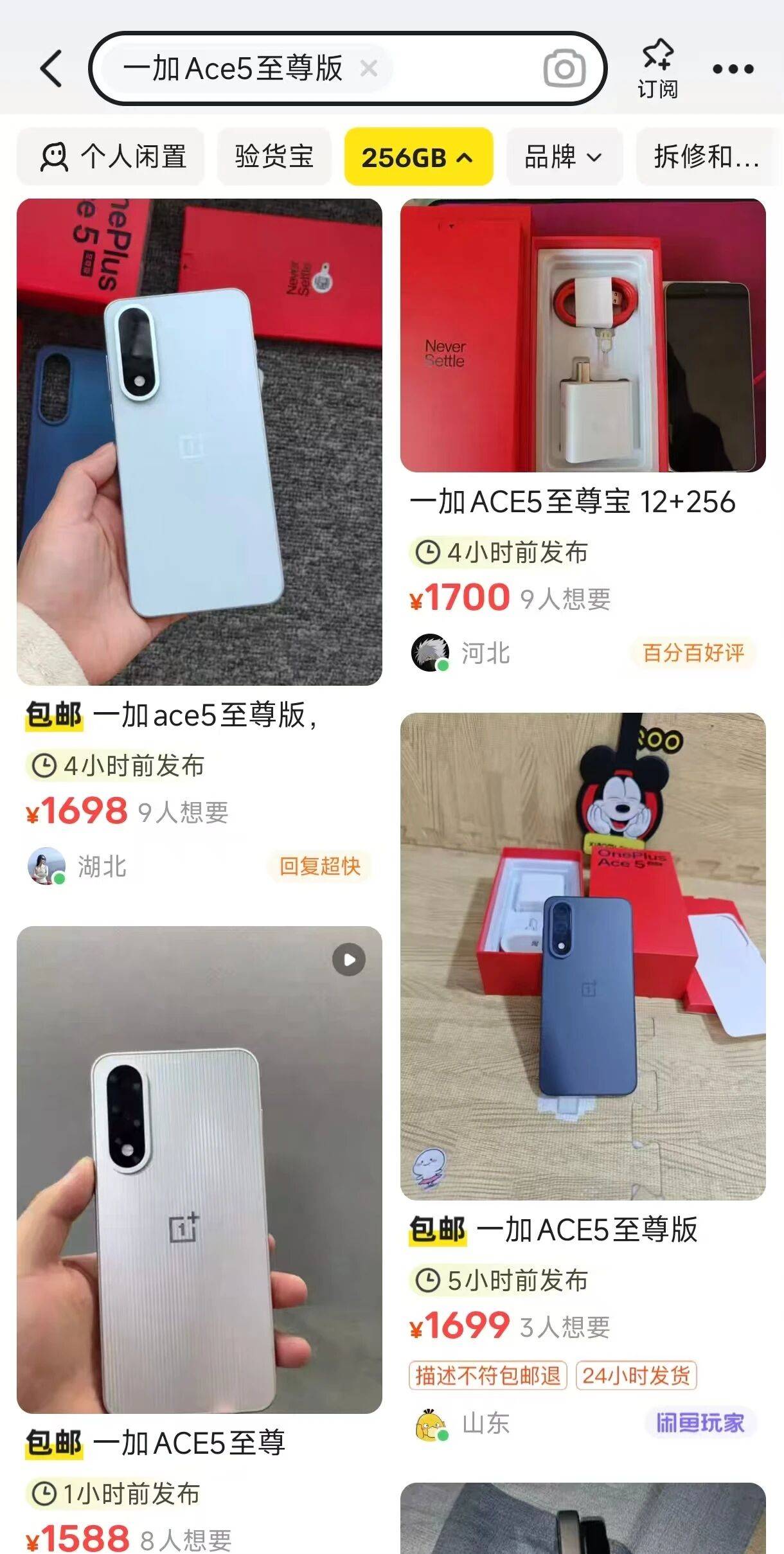Viewport: 784px width, 1554px height.
Task: Open camera image search
Action: [x=564, y=68]
